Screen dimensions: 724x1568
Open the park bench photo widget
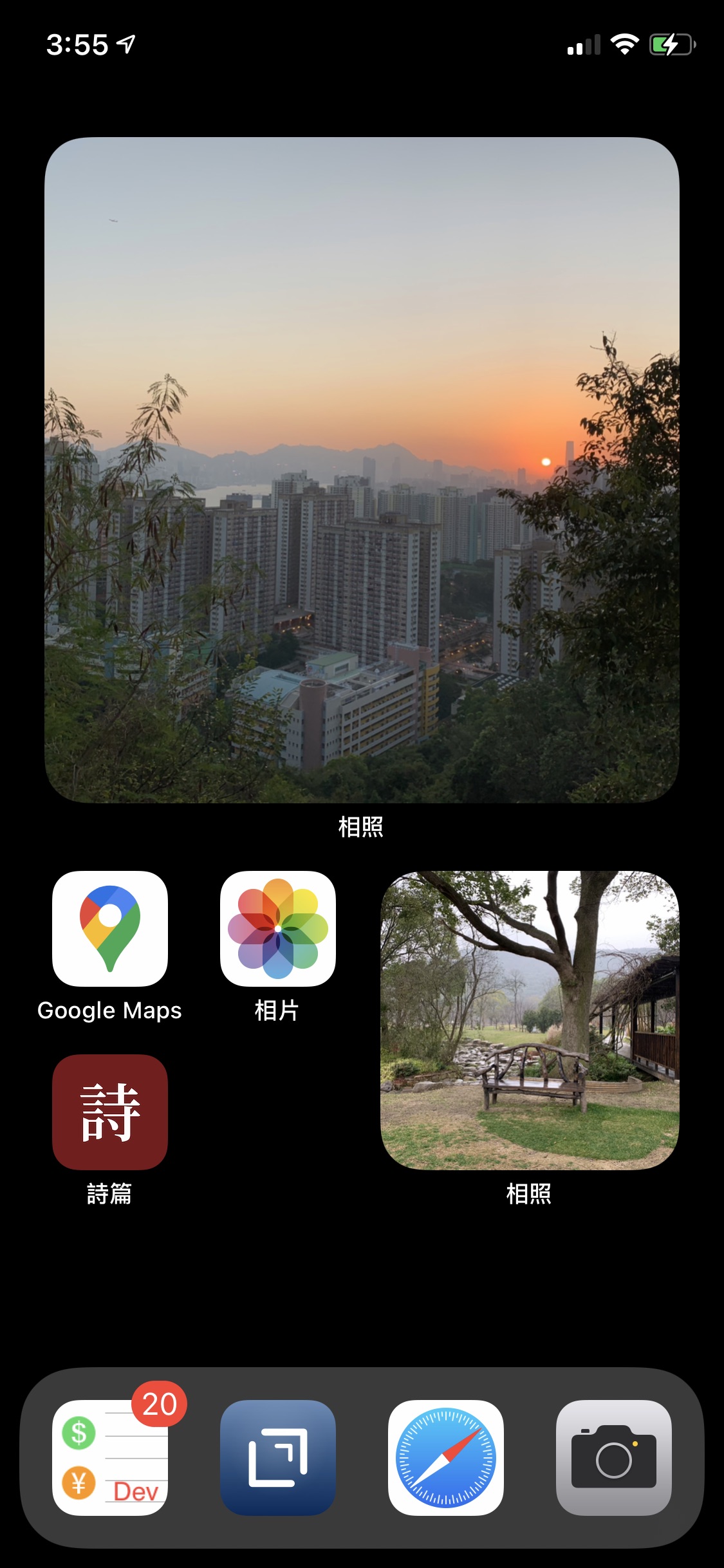tap(530, 1020)
